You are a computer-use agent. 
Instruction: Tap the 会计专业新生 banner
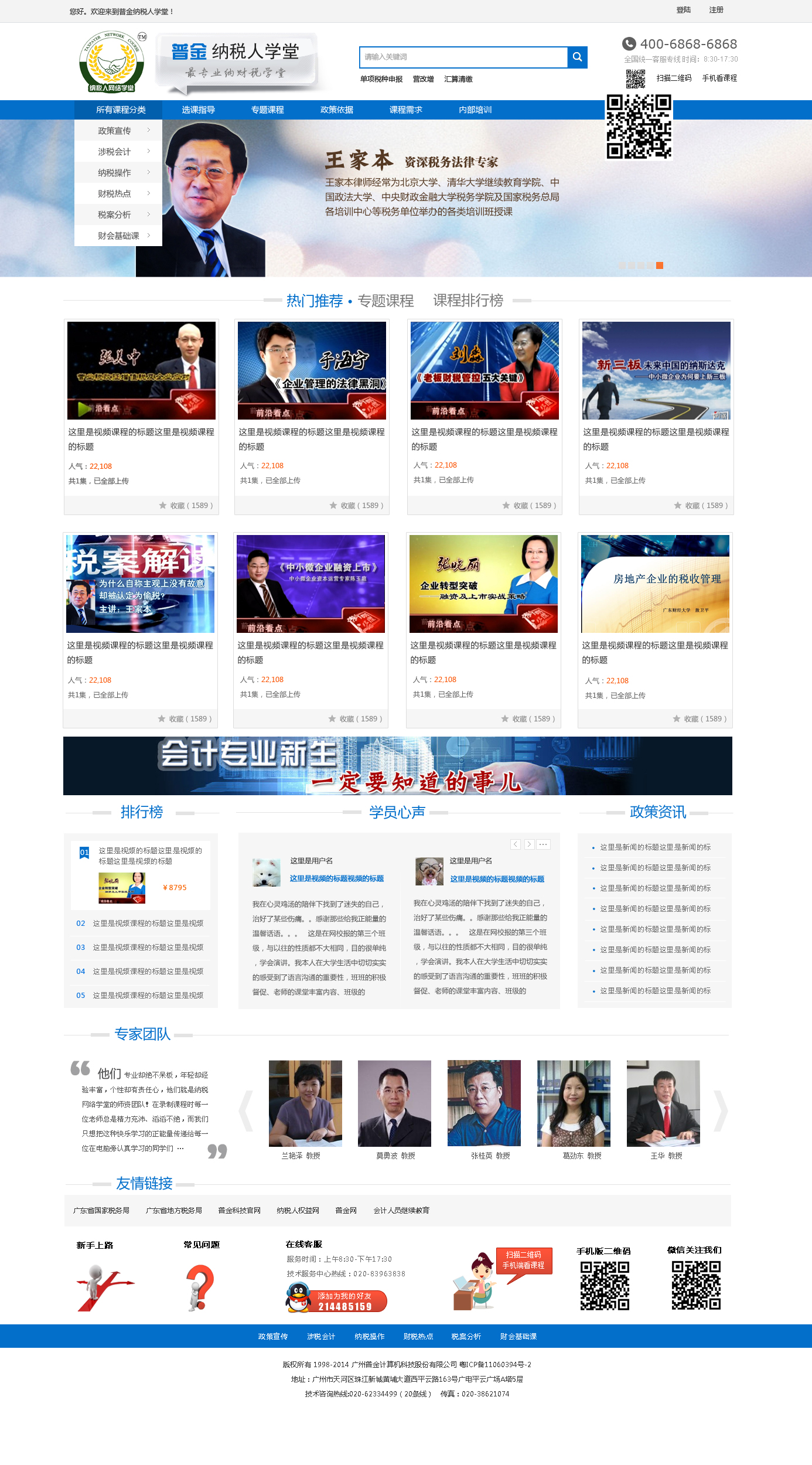pos(397,765)
